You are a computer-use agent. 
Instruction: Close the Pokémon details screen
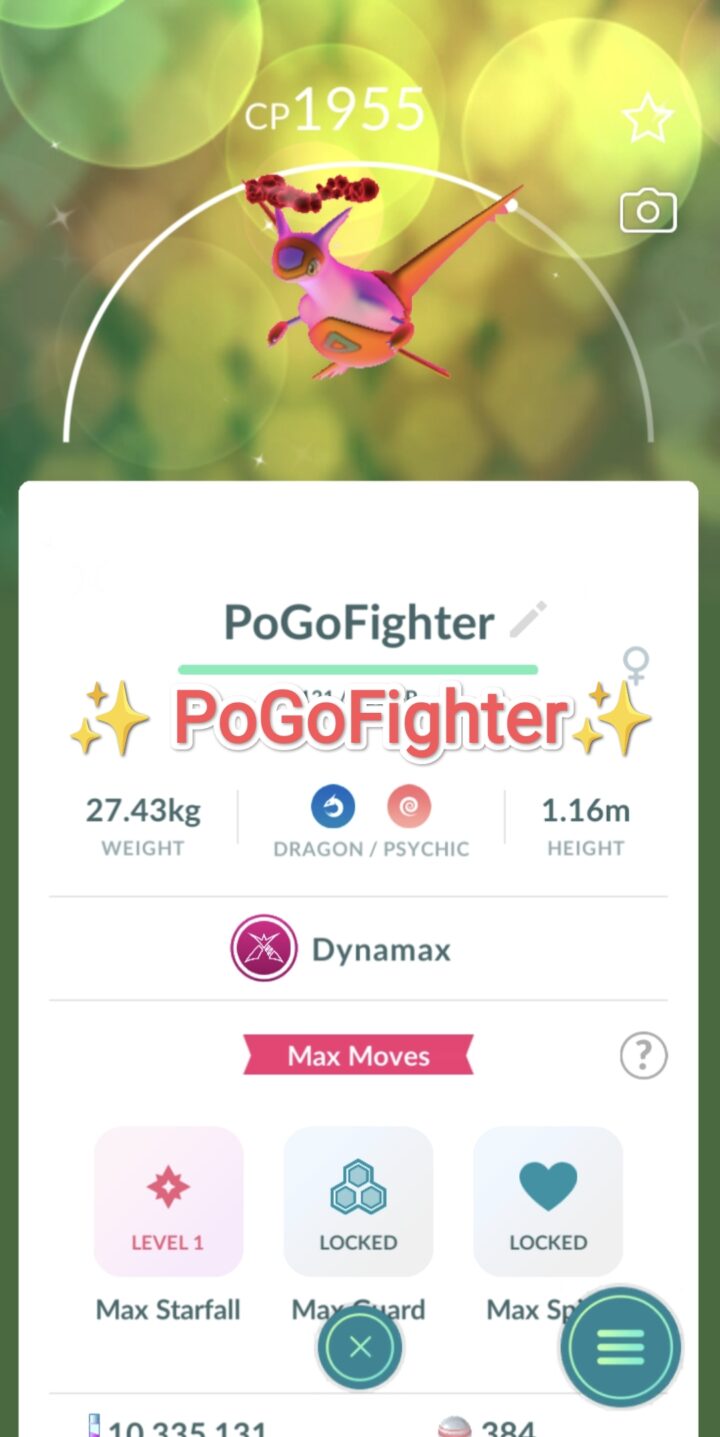click(360, 1347)
